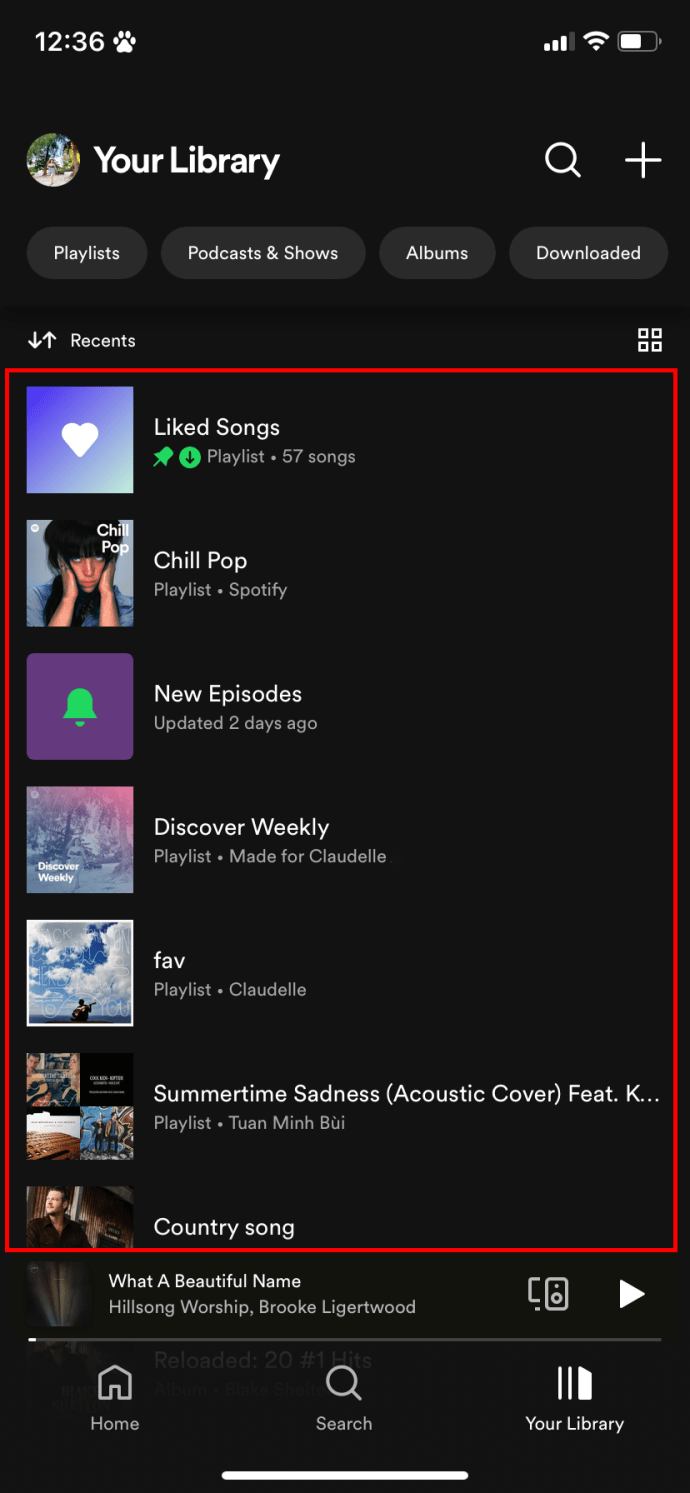
Task: Change the Recents sort order
Action: click(82, 340)
